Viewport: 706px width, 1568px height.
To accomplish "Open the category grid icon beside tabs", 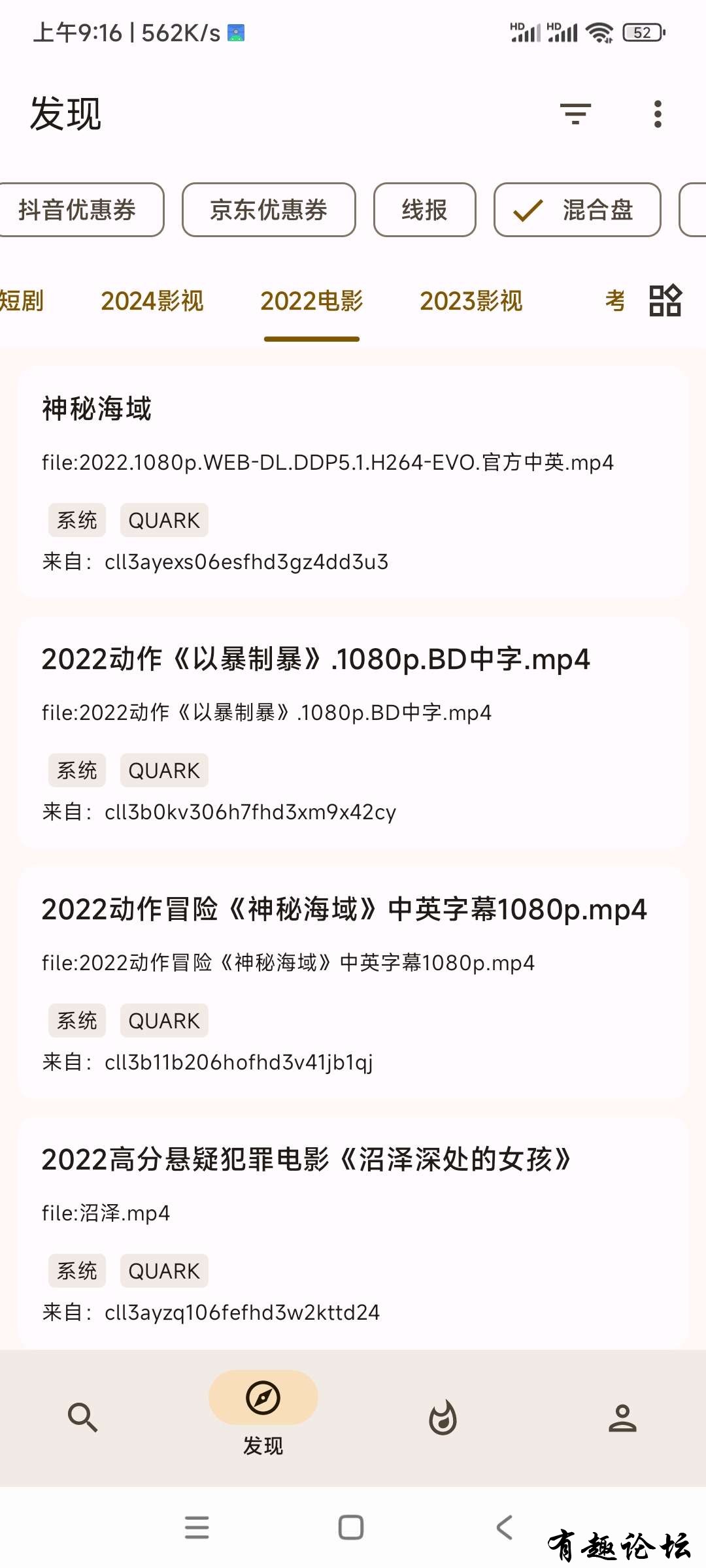I will 665,301.
